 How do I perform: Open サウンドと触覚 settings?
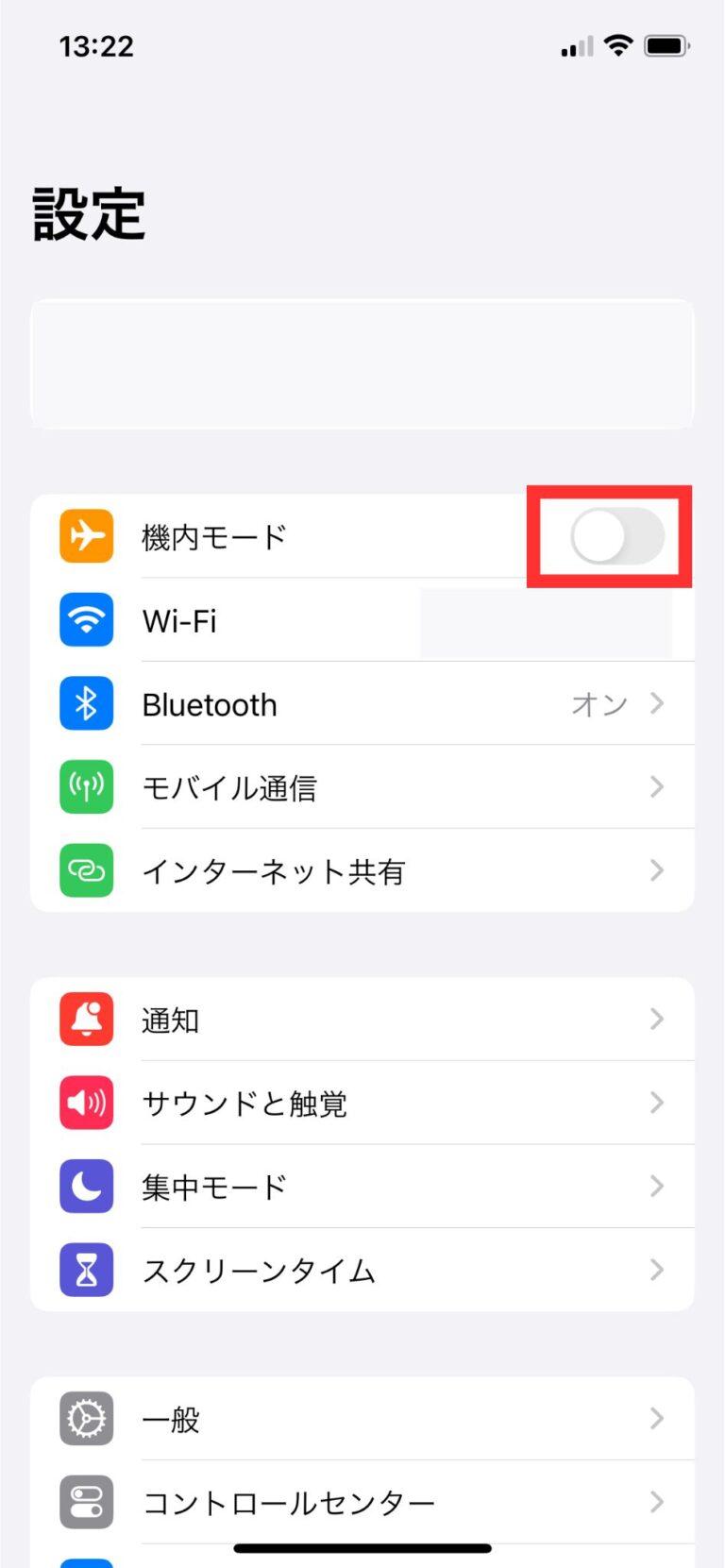click(362, 1103)
